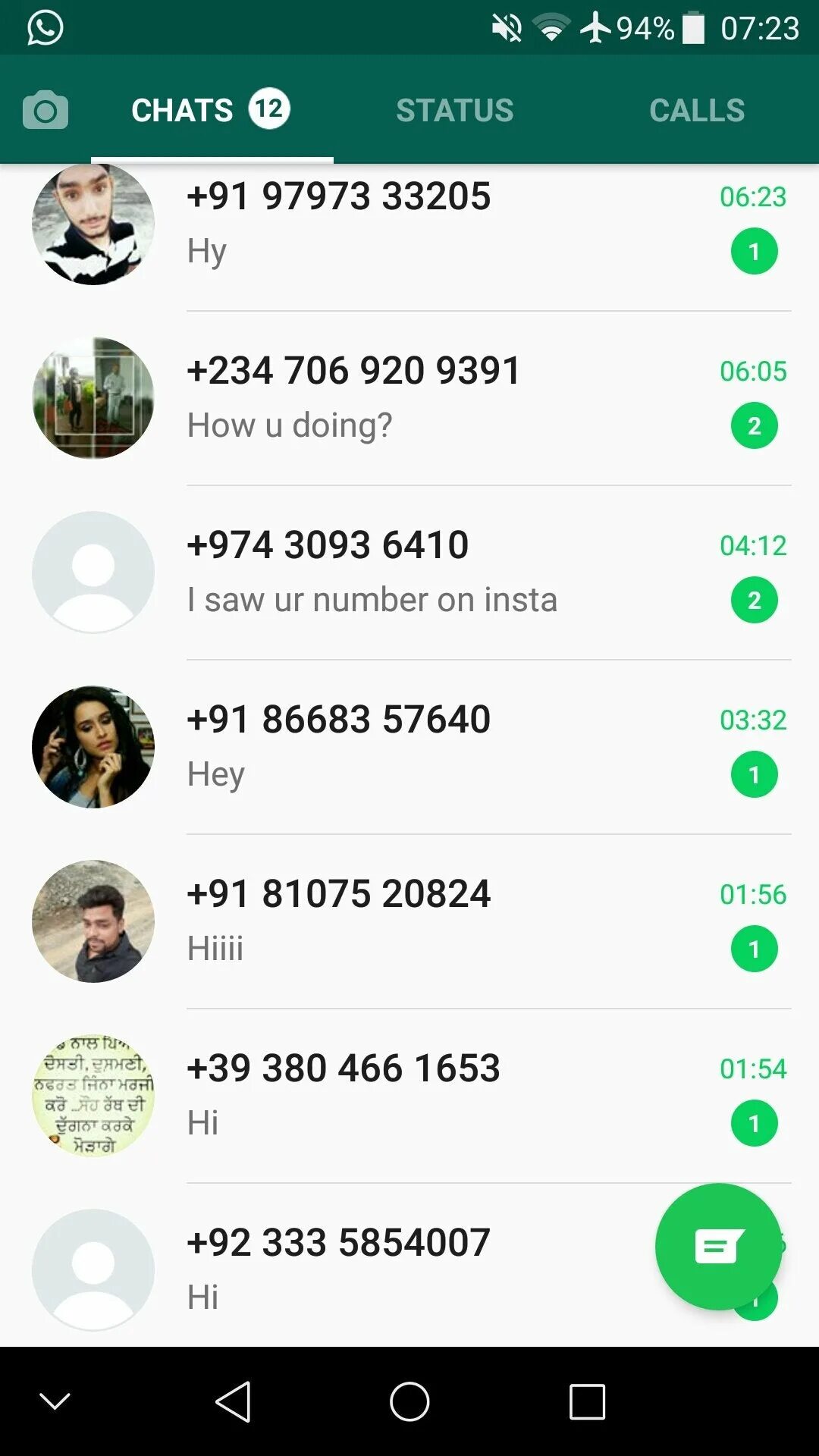The height and width of the screenshot is (1456, 819).
Task: View profile photo of +234 706 920 9391
Action: click(x=93, y=398)
